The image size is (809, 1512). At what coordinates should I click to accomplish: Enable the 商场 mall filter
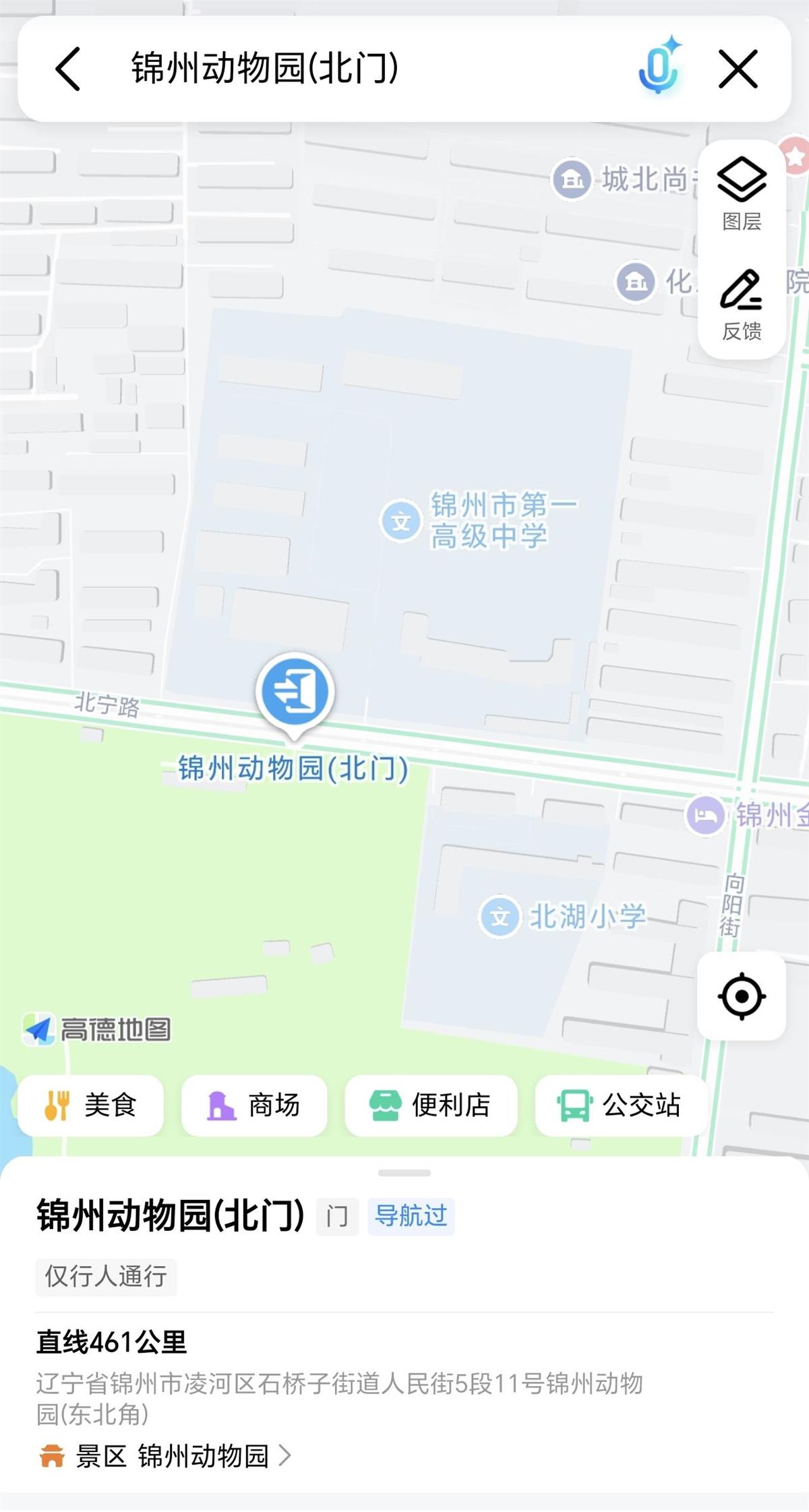click(255, 1107)
